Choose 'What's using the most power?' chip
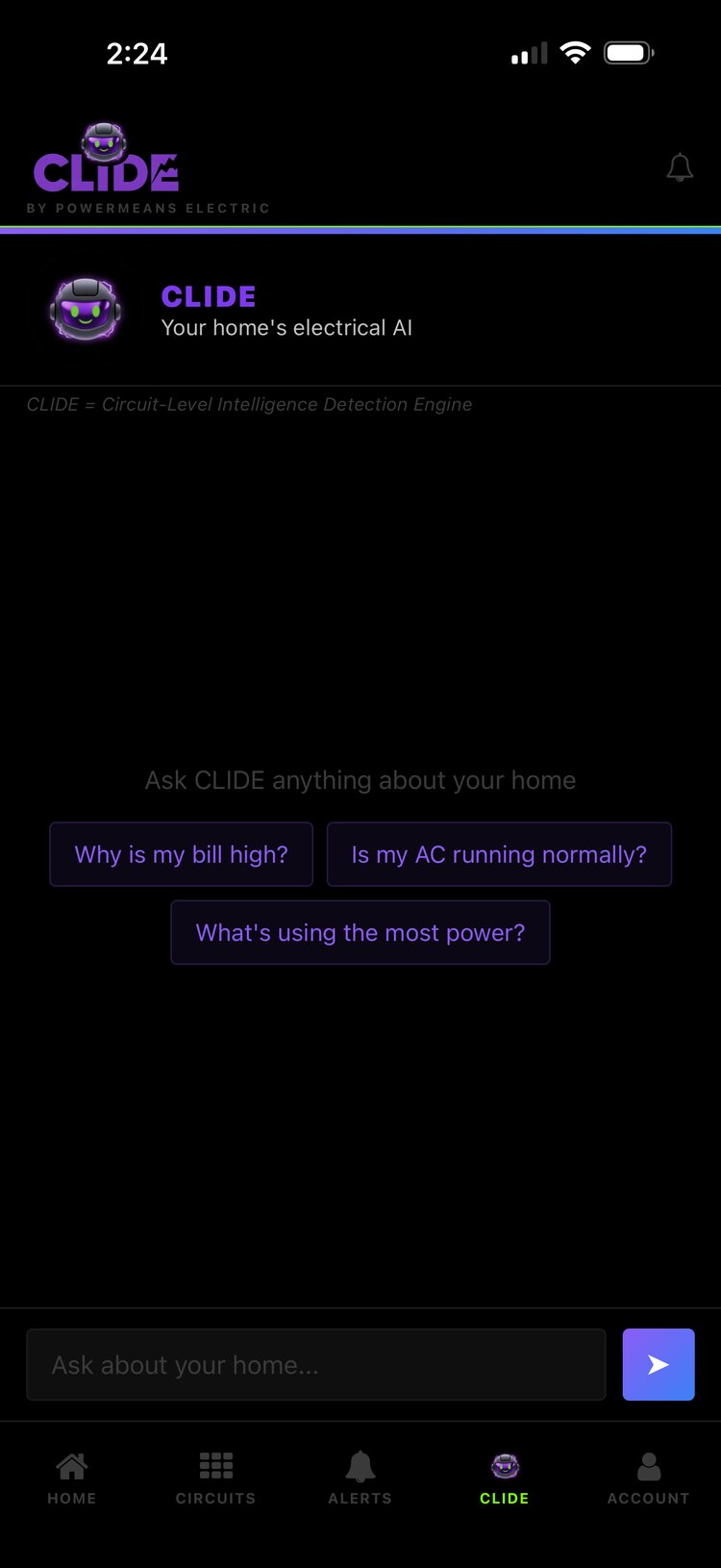 pos(360,932)
